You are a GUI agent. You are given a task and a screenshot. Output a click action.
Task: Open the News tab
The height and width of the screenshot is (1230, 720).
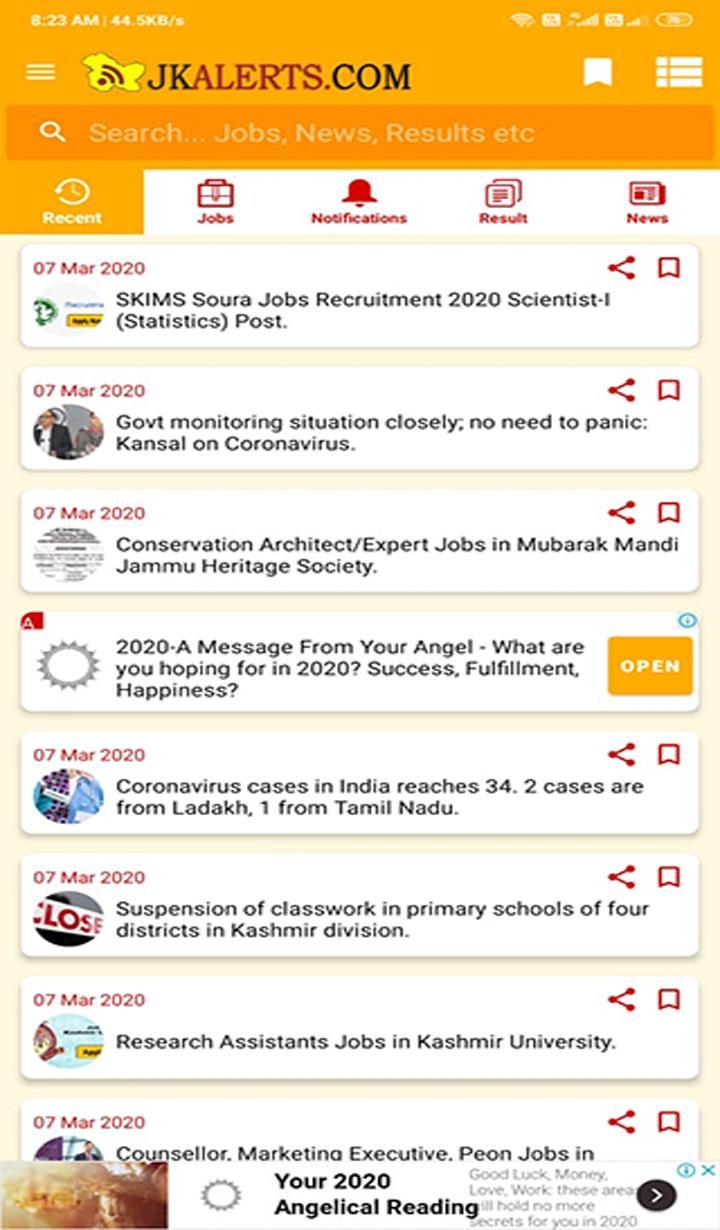pyautogui.click(x=647, y=202)
